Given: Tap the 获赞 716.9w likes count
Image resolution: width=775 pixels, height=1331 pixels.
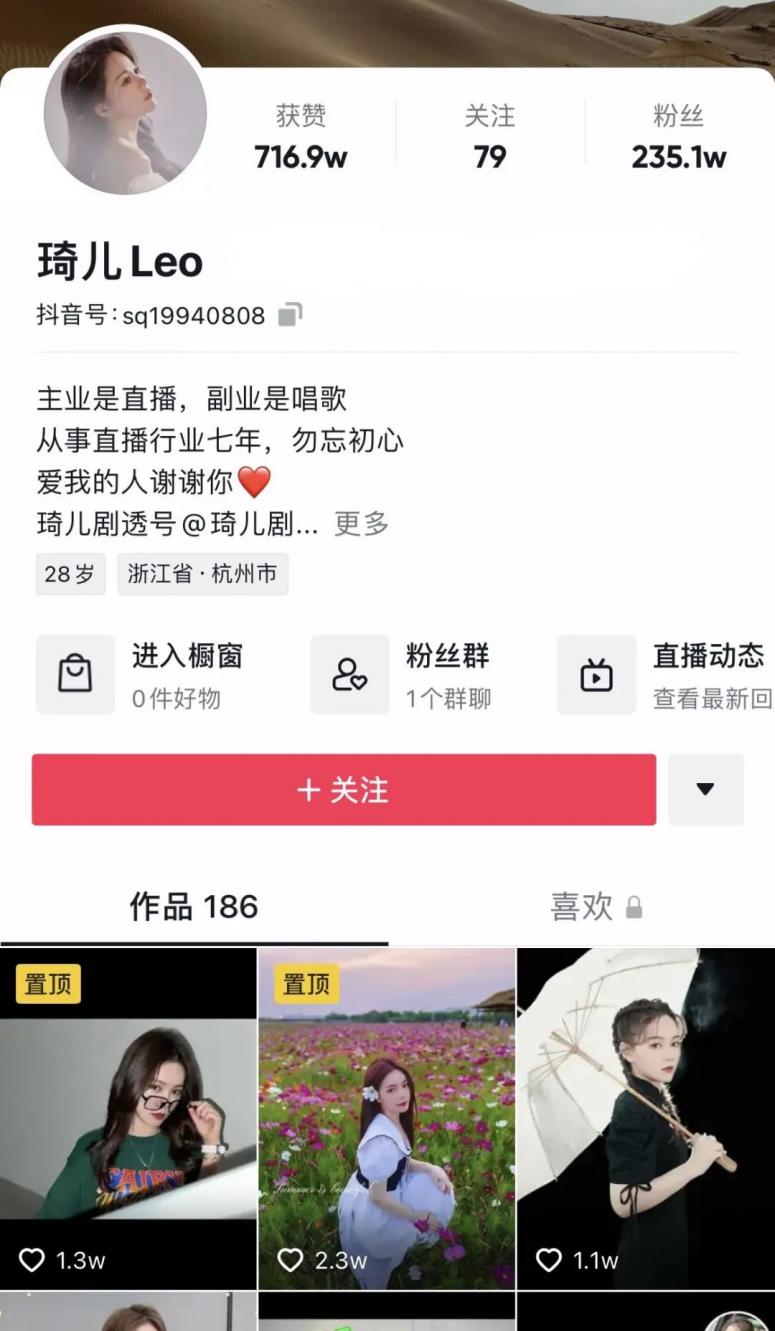Looking at the screenshot, I should click(300, 137).
